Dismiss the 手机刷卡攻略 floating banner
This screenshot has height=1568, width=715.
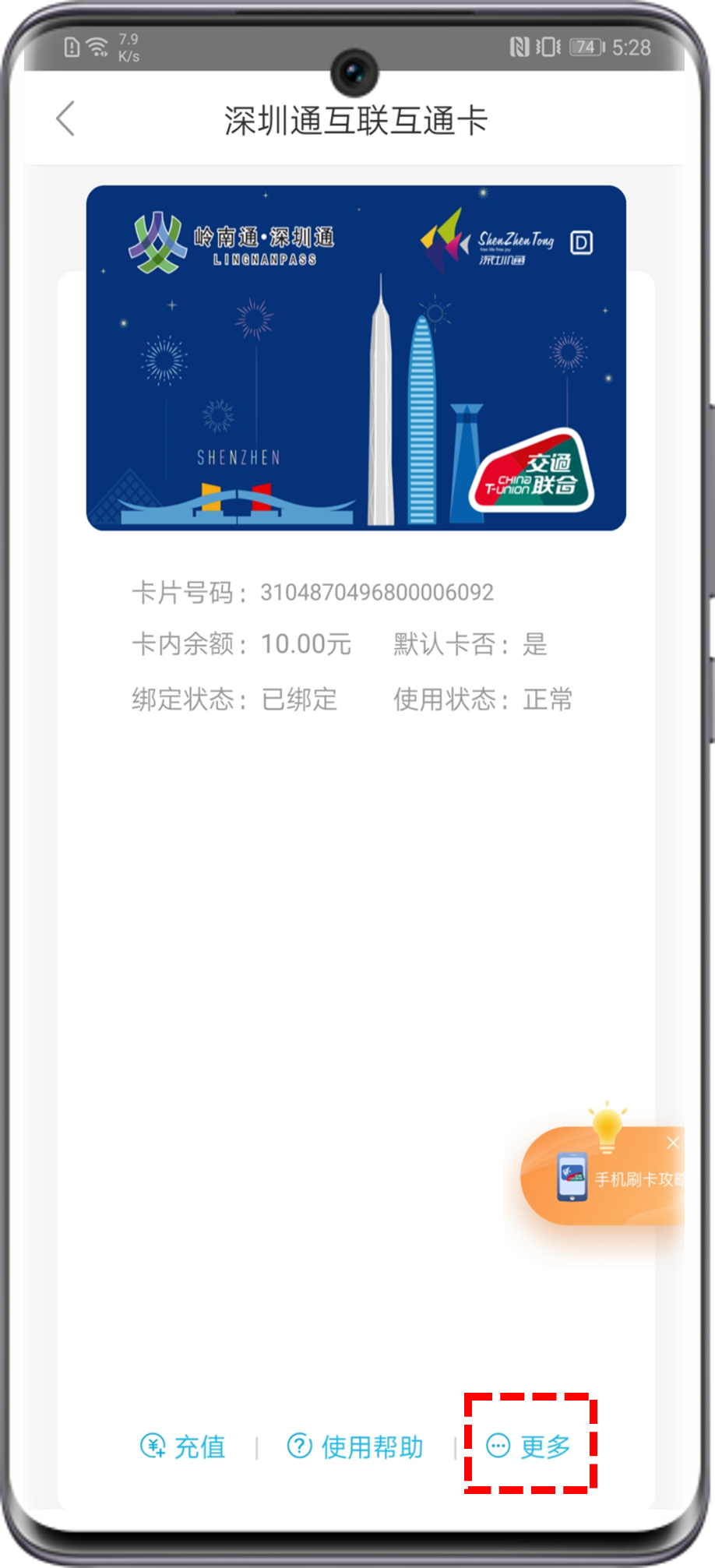pyautogui.click(x=673, y=1143)
